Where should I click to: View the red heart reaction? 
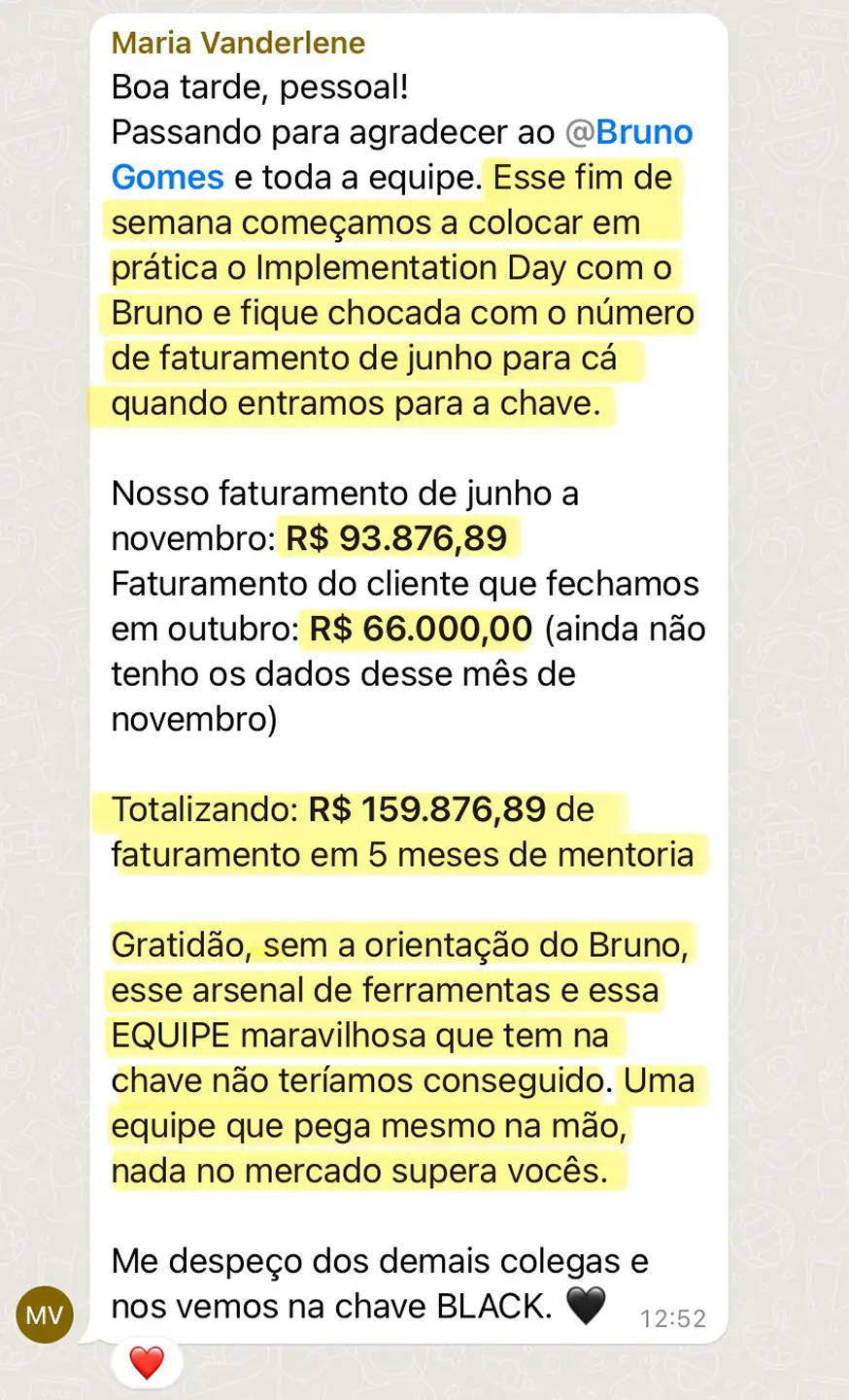[x=147, y=1363]
